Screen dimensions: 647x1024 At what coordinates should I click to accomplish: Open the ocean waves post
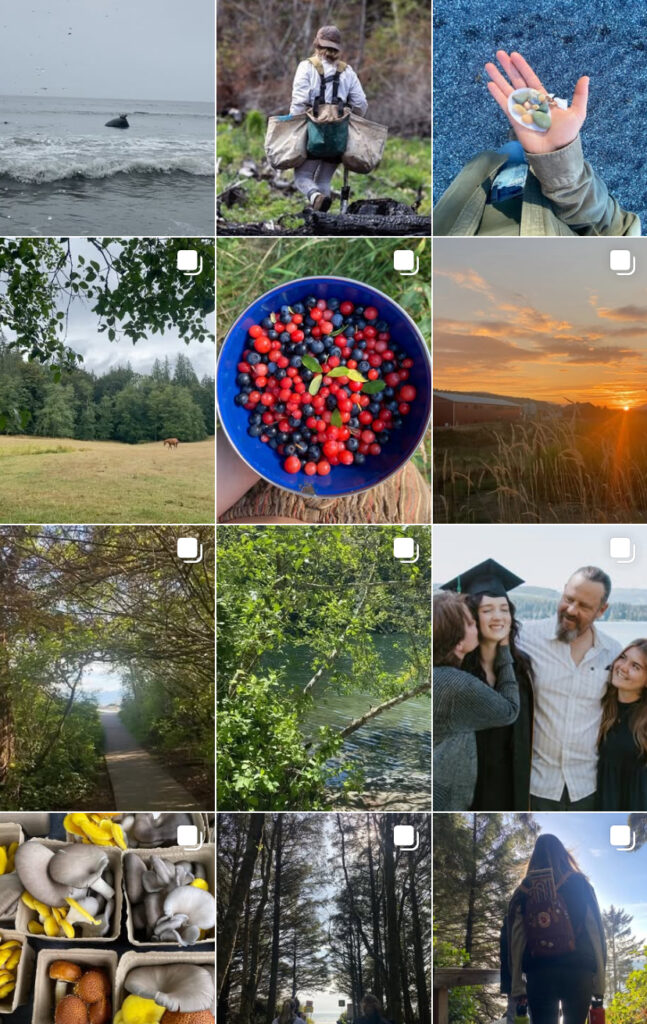pyautogui.click(x=107, y=118)
